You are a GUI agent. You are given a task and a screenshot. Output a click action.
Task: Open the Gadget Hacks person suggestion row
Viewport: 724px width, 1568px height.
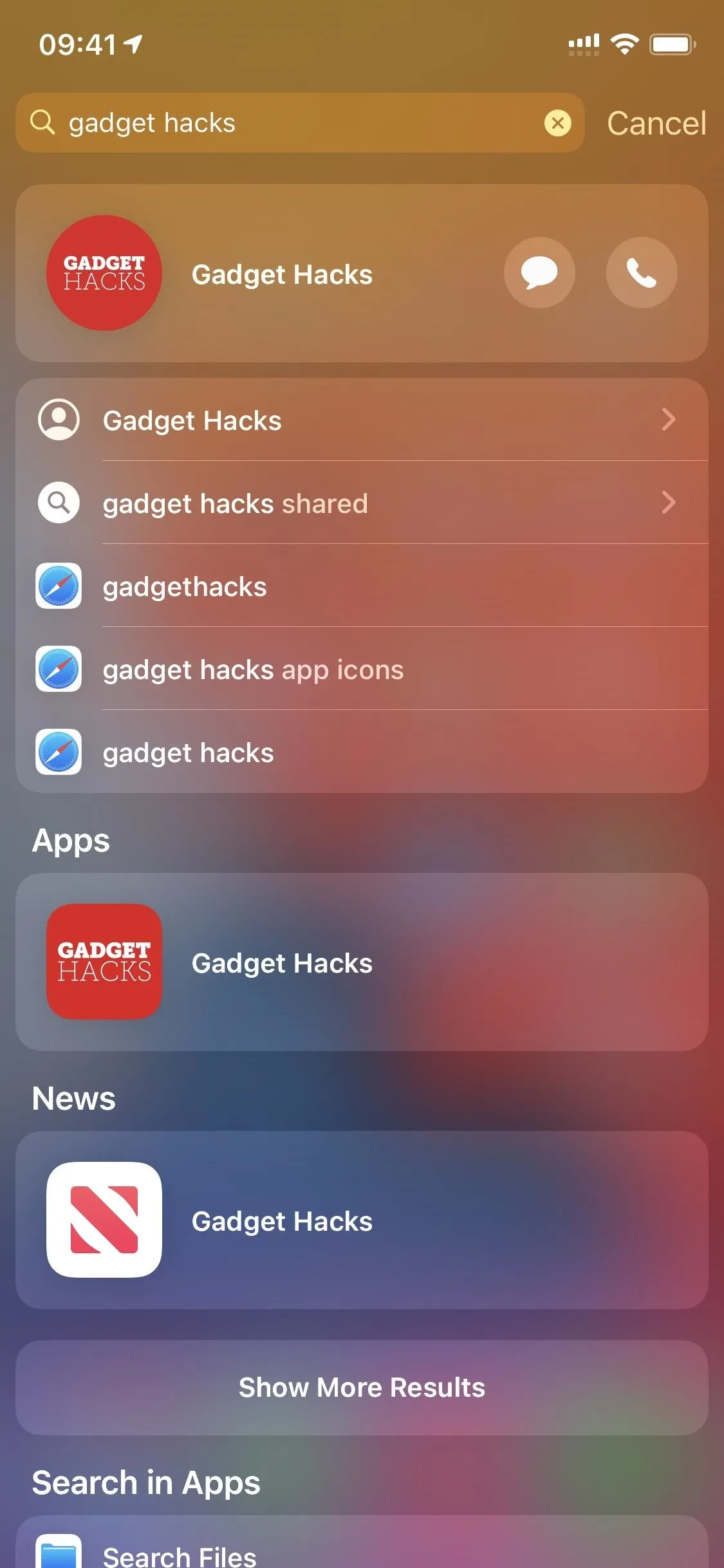pos(362,420)
